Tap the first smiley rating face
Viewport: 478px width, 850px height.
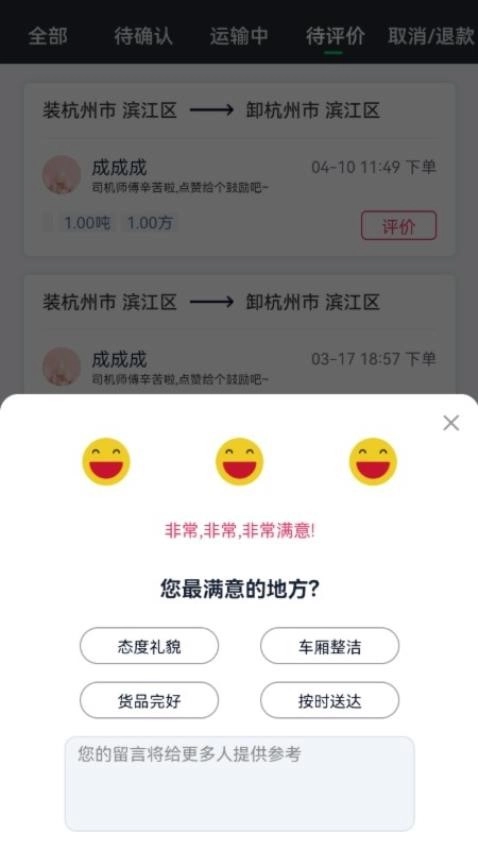pyautogui.click(x=106, y=462)
